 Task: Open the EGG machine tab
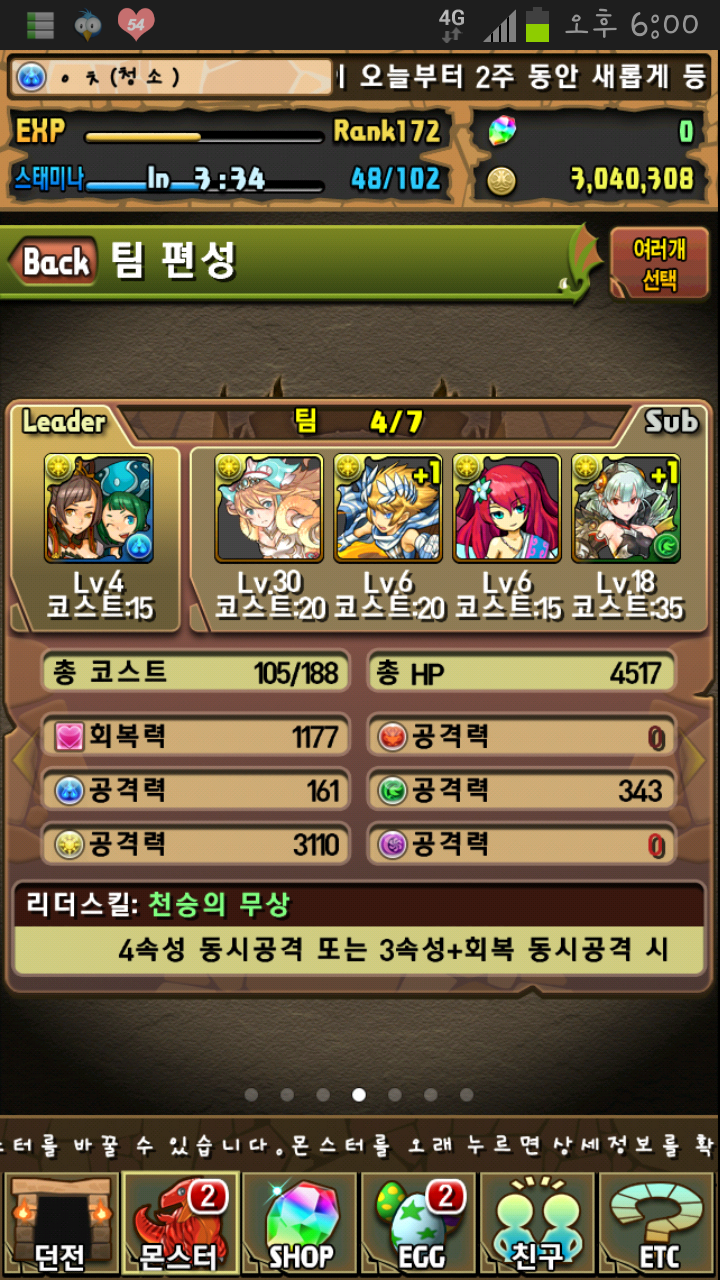(419, 1224)
